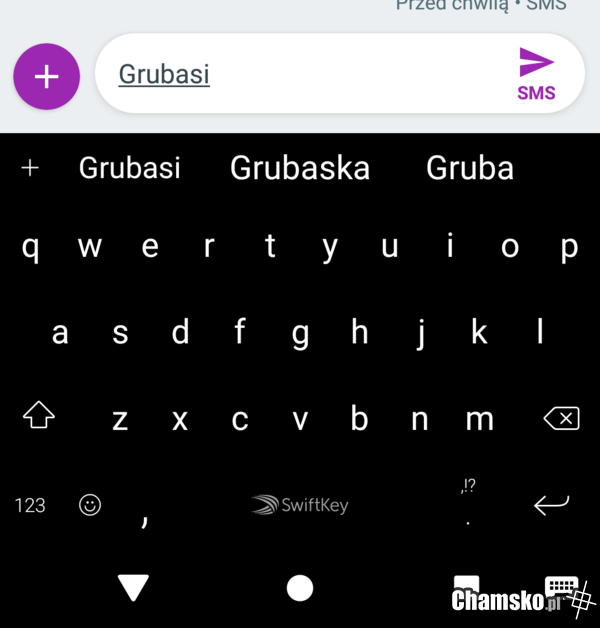Tap the purple plus attachment button

pos(46,77)
